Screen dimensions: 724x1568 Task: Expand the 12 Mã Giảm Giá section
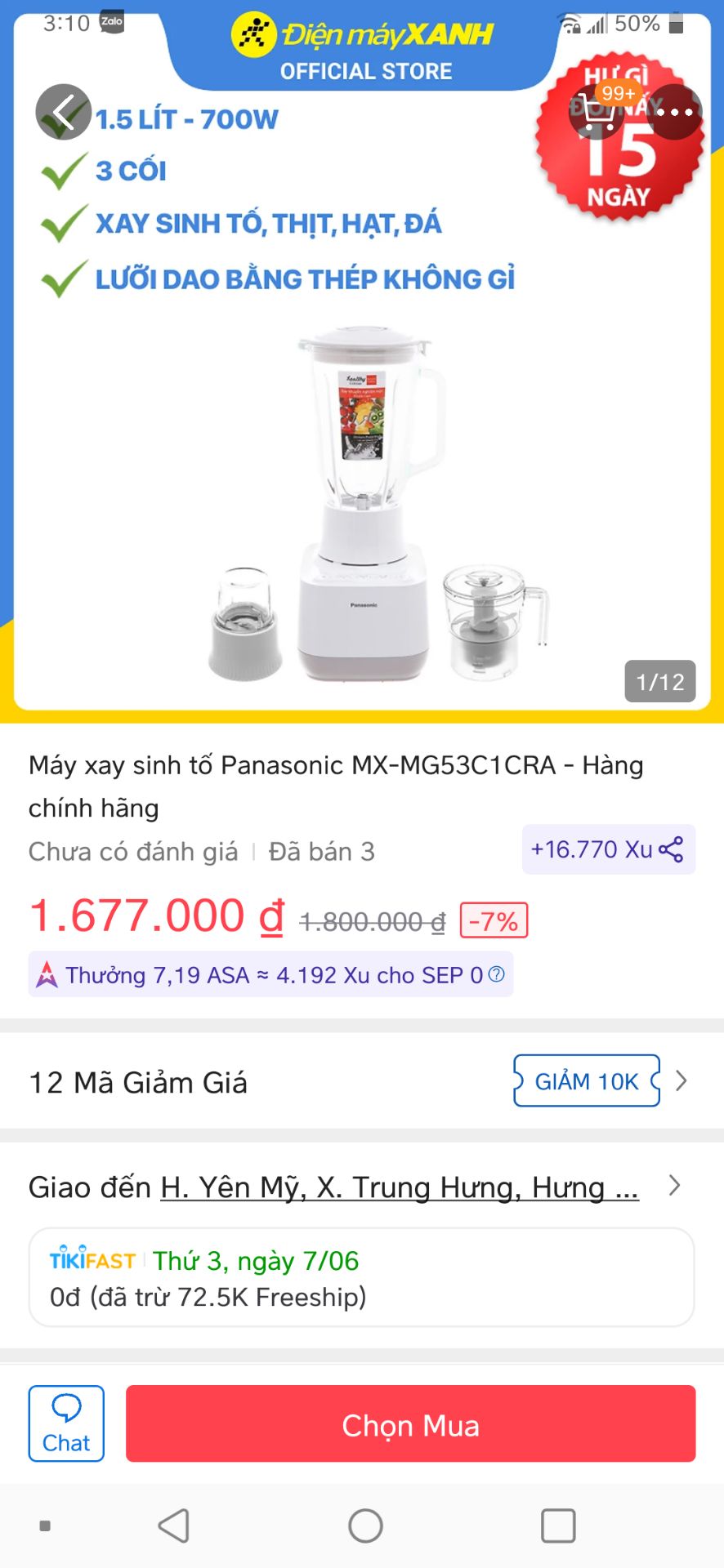(x=680, y=1080)
